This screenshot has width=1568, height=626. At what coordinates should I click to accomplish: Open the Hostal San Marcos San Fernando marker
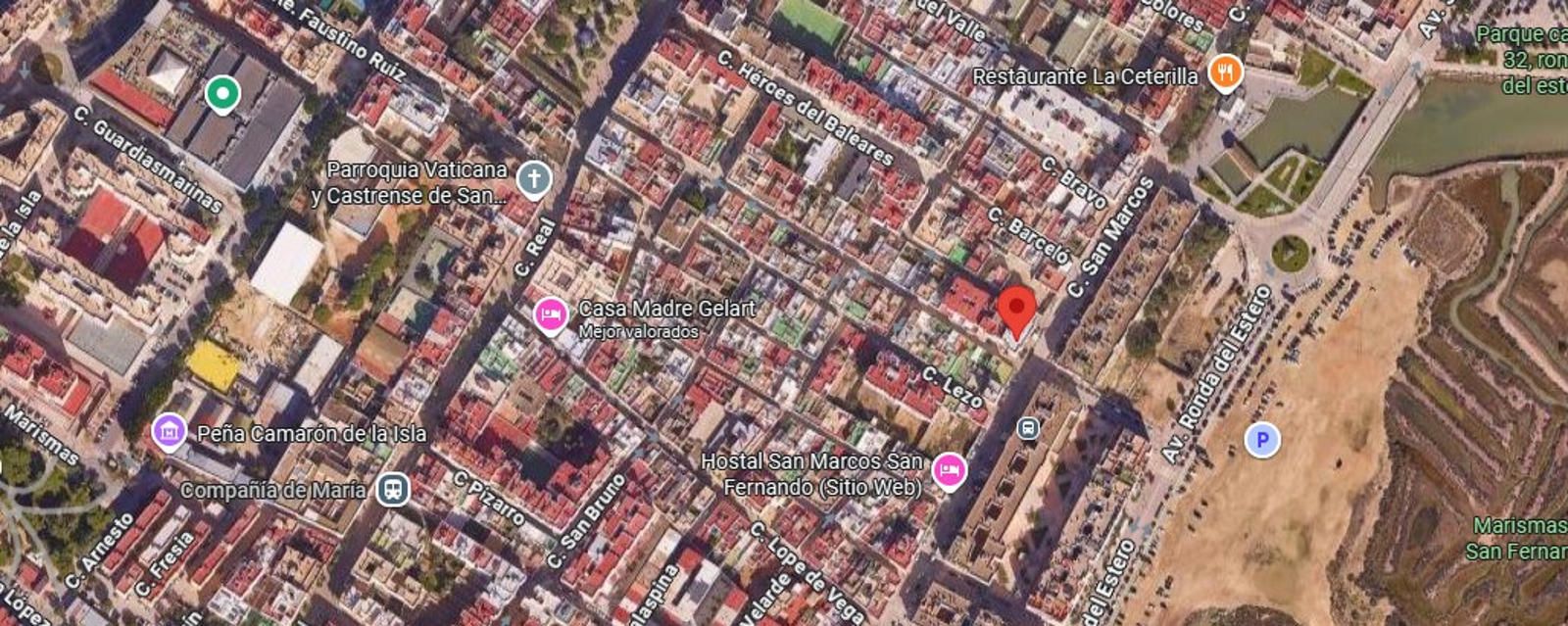pyautogui.click(x=948, y=470)
